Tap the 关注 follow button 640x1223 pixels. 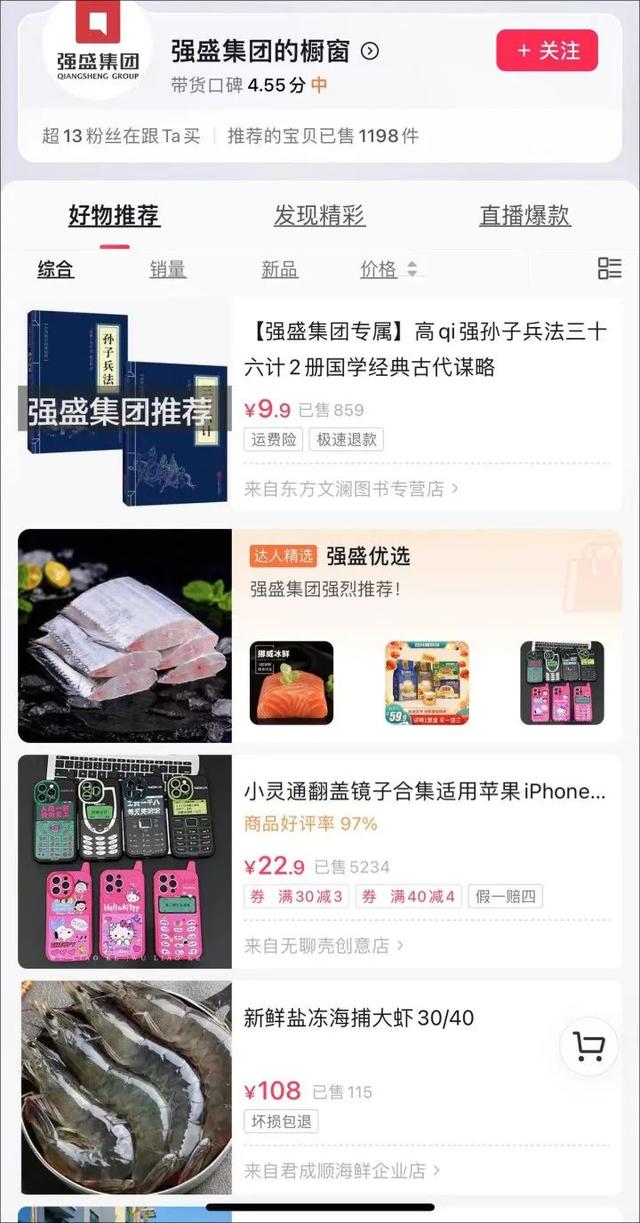point(547,51)
